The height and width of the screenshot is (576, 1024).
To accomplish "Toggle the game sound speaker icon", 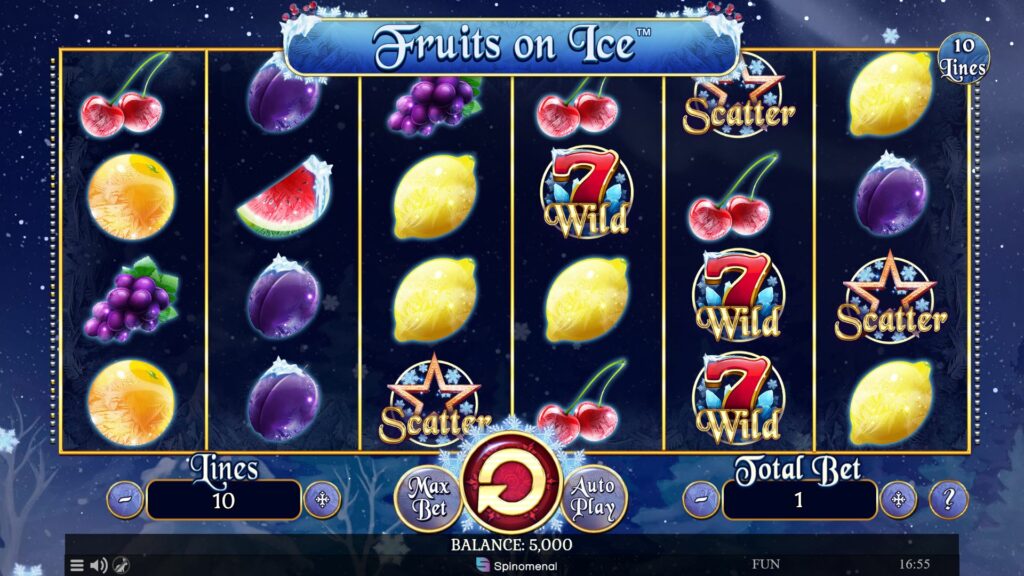I will coord(98,565).
